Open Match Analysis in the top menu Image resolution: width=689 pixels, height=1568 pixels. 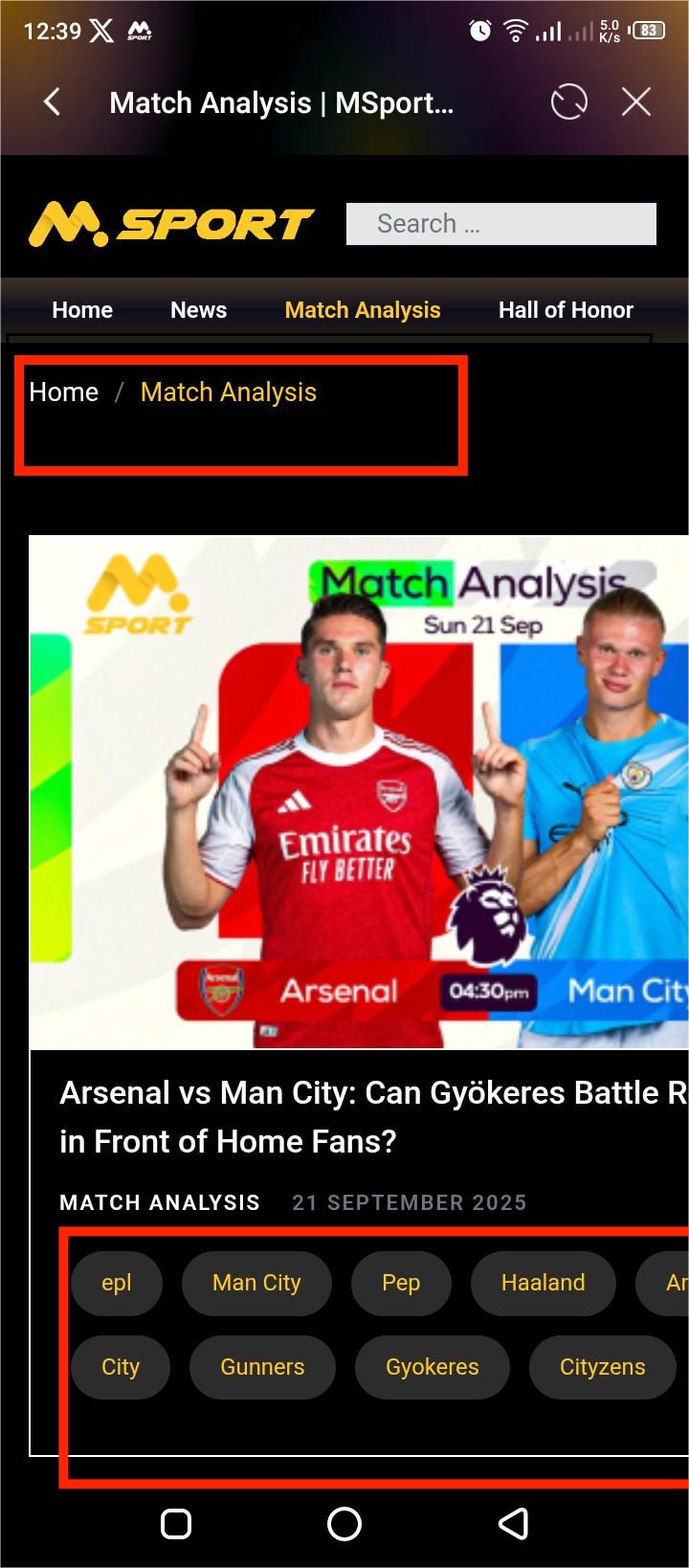tap(363, 310)
